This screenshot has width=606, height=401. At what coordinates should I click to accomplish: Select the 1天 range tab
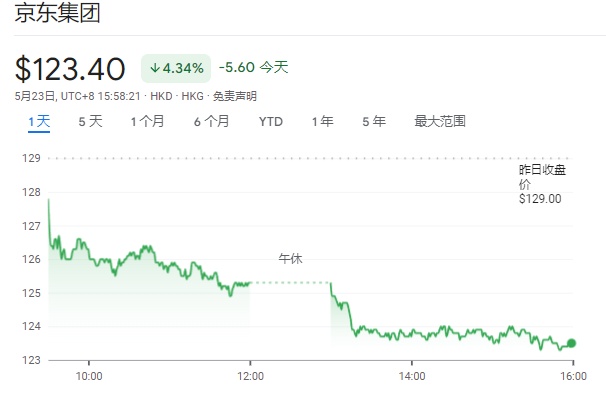pos(39,121)
